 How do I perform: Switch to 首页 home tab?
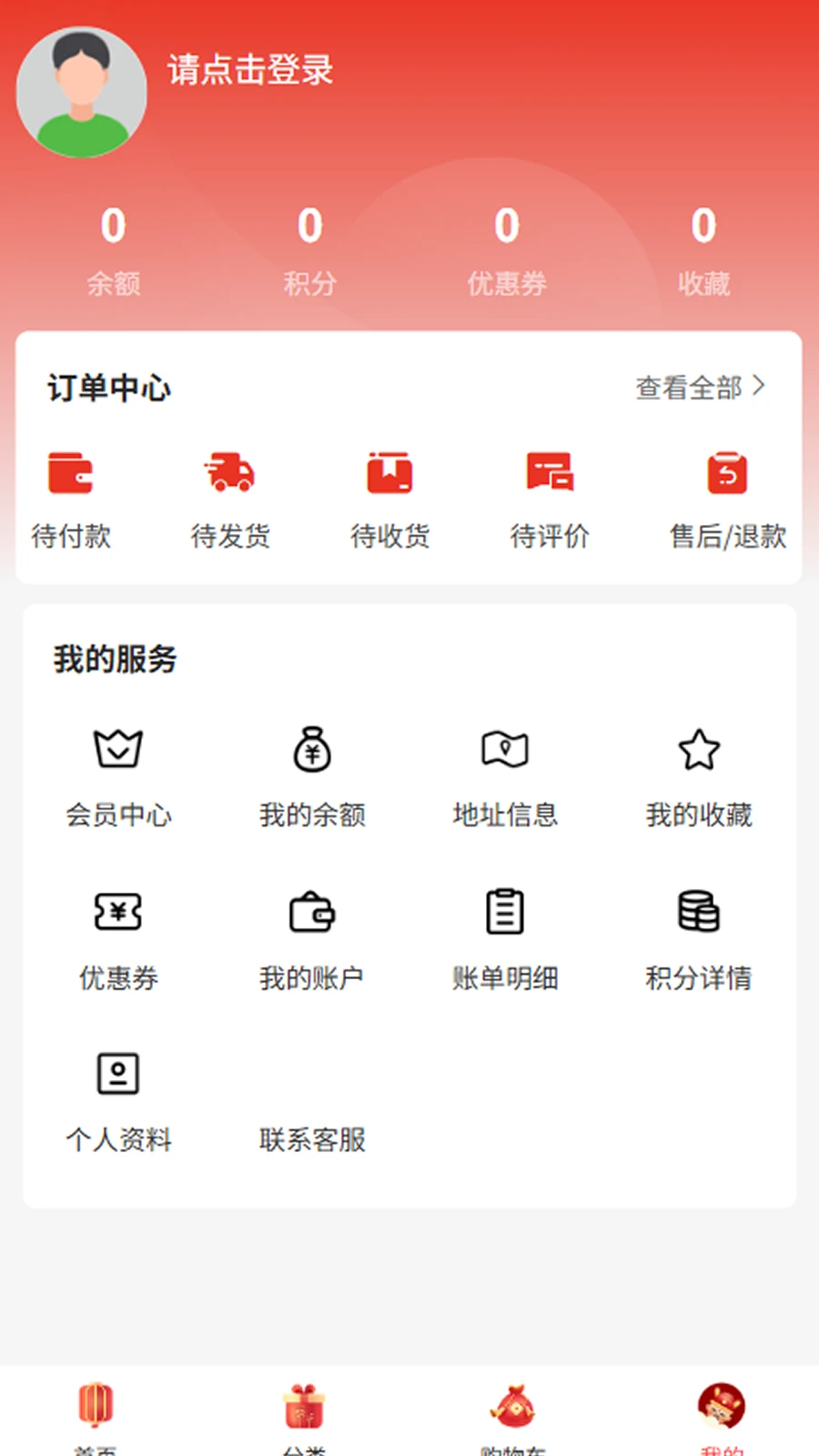[x=95, y=1415]
